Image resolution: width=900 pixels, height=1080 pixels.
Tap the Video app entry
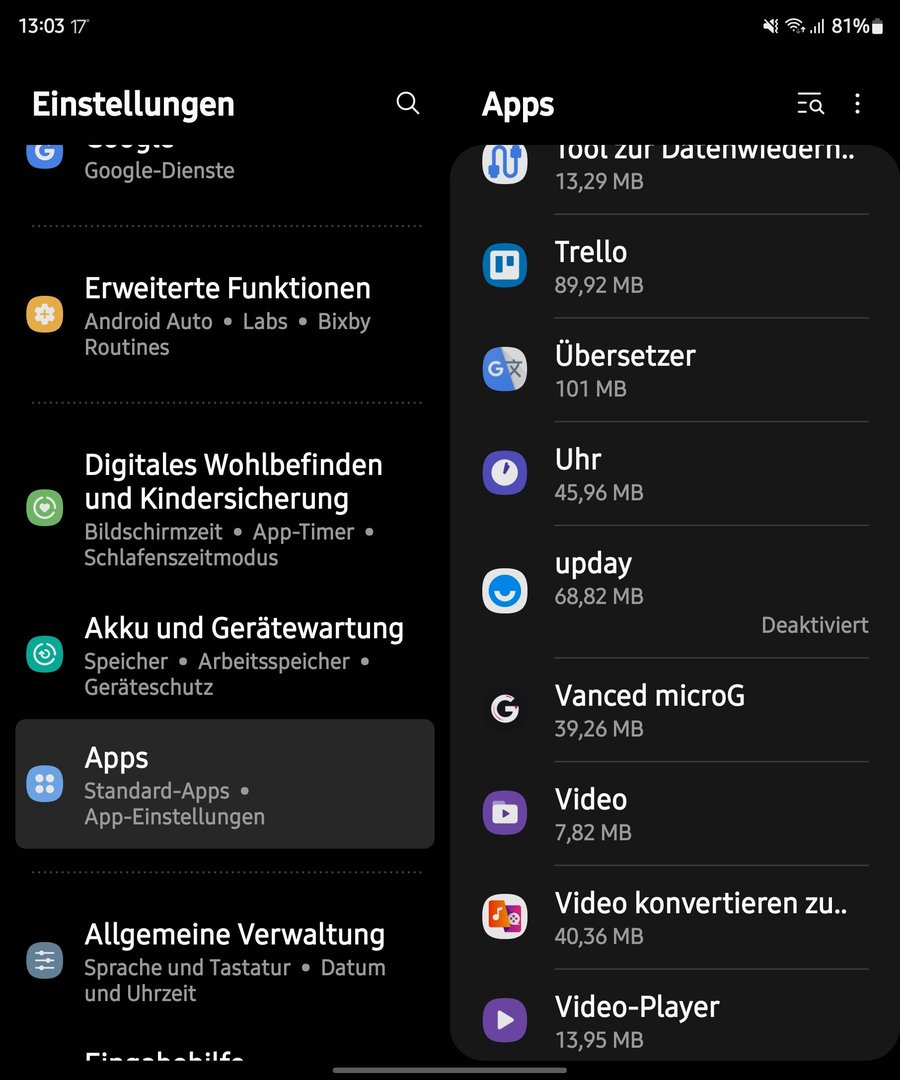(x=675, y=814)
